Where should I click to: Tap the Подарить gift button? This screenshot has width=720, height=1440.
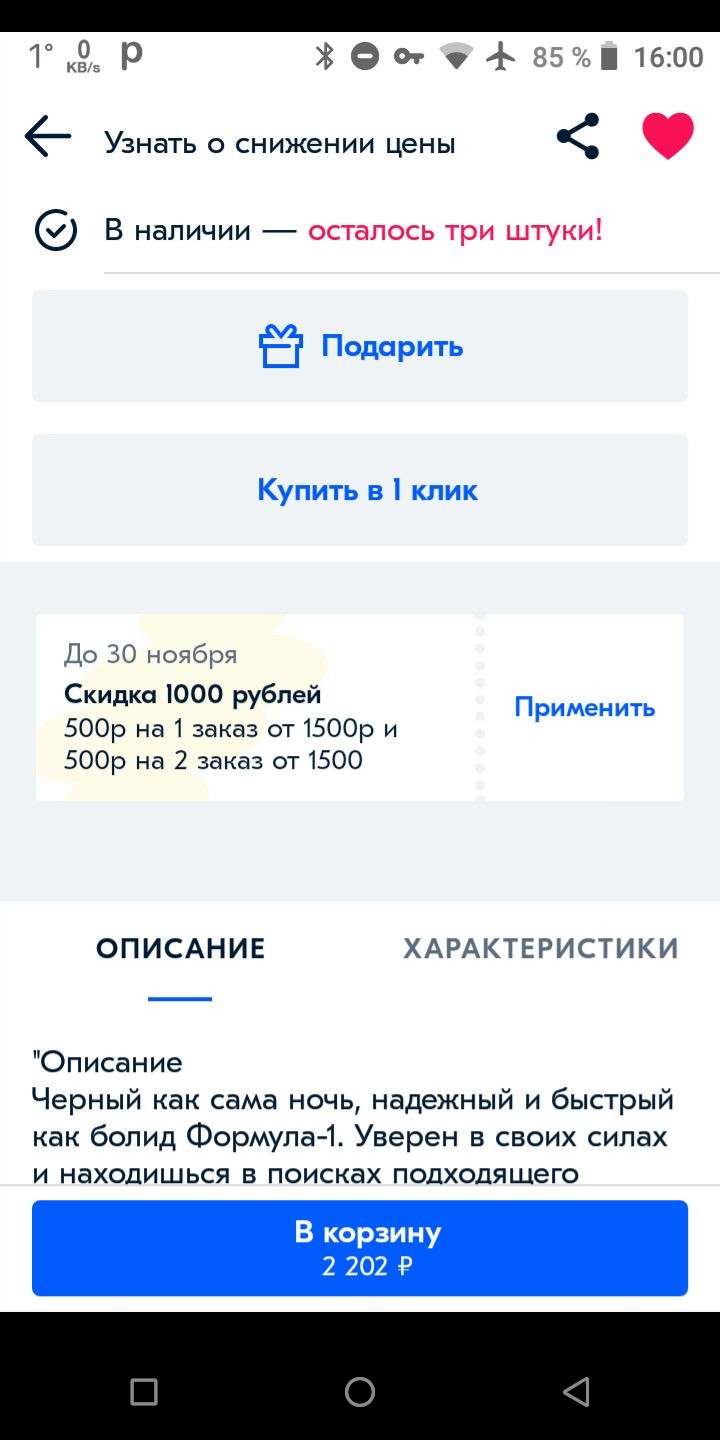360,346
